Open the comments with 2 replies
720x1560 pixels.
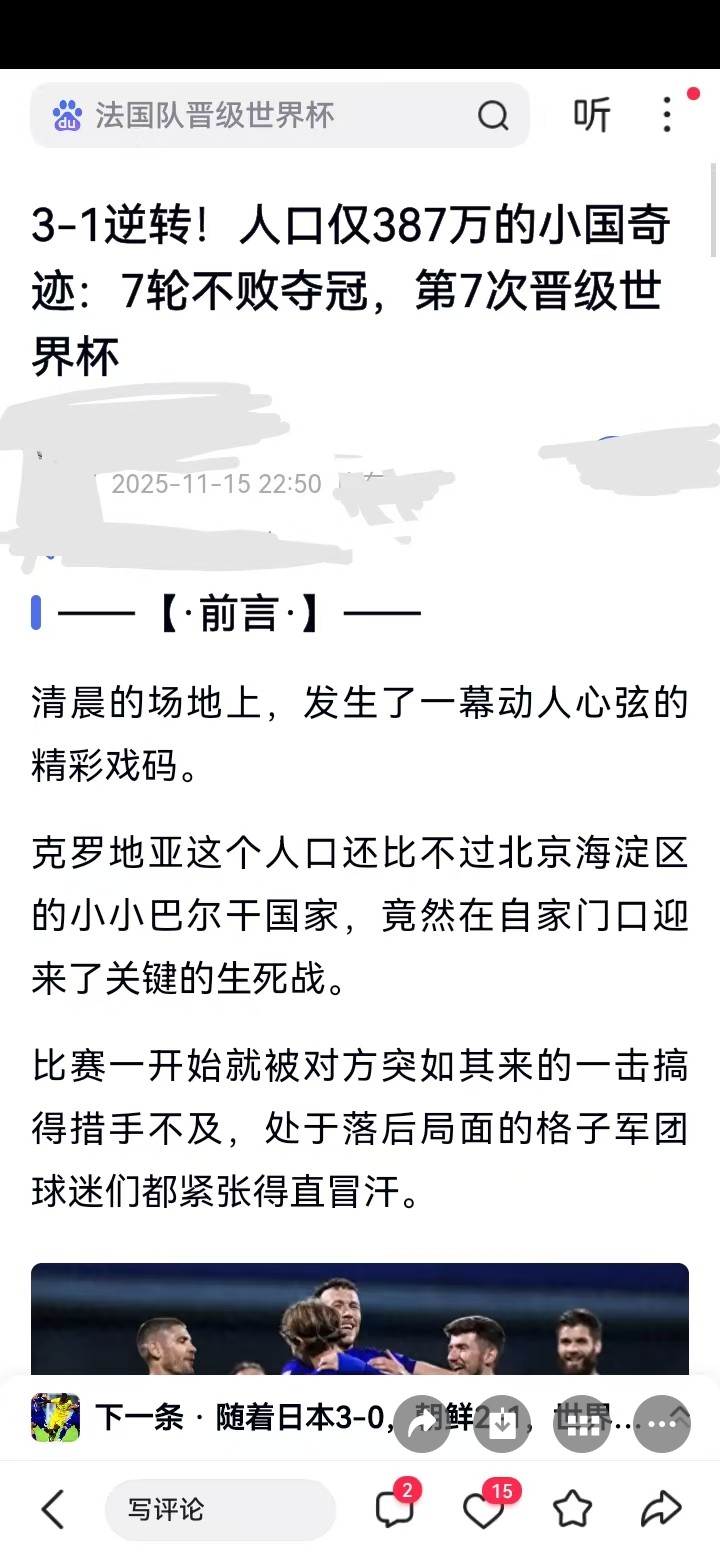[394, 1509]
